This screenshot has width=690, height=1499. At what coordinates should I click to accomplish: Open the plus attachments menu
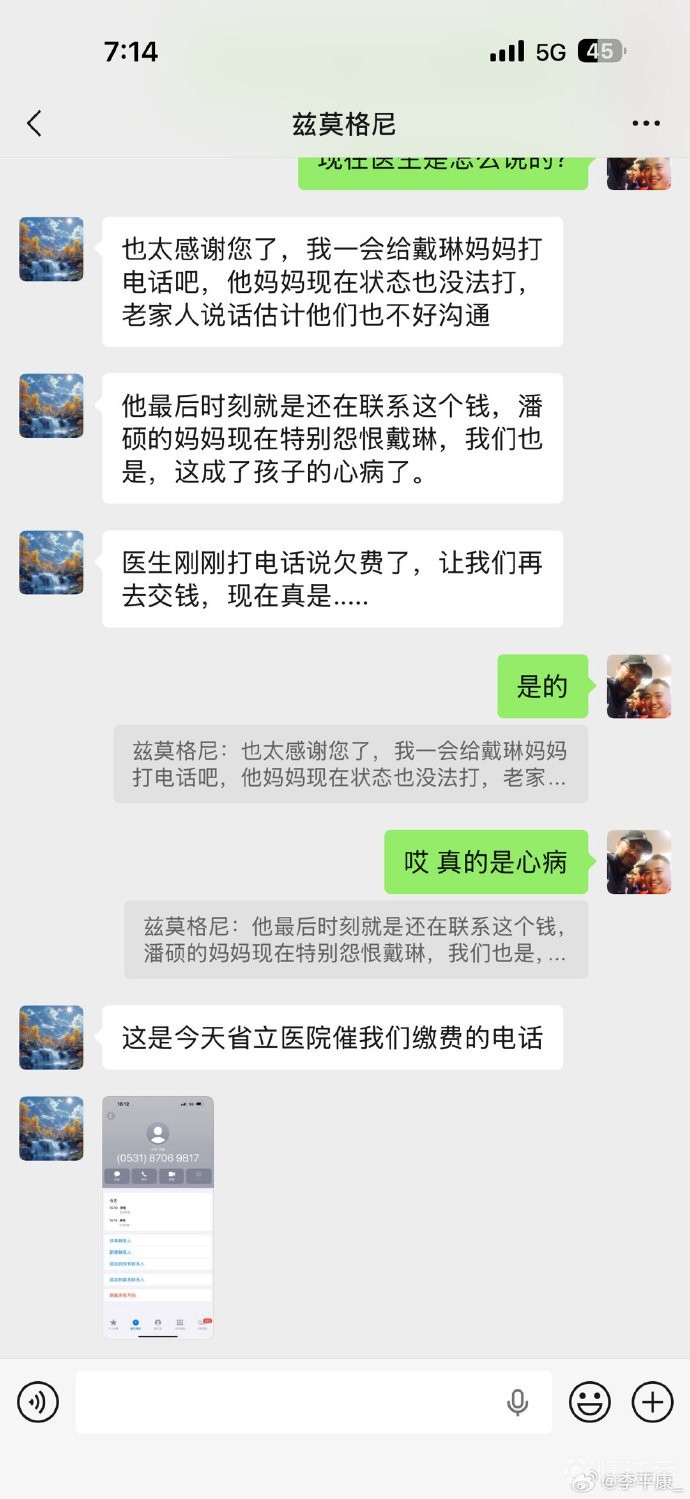652,1402
